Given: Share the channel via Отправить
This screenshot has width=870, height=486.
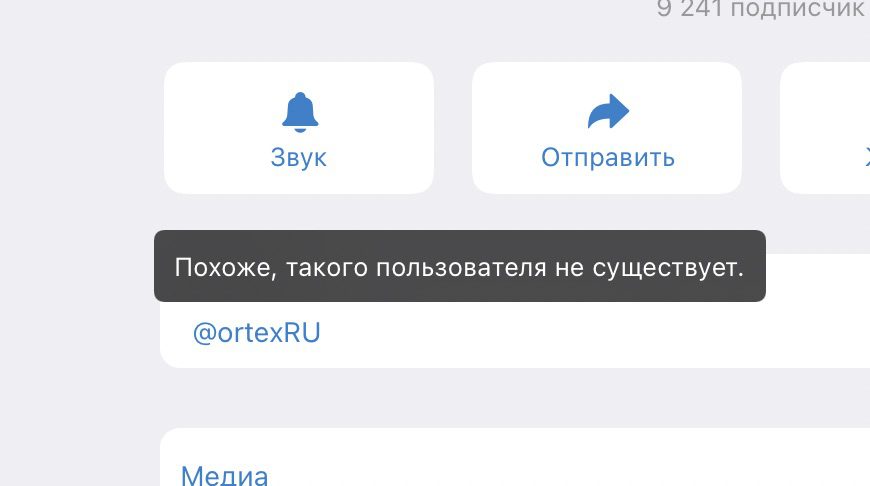Looking at the screenshot, I should click(x=607, y=128).
